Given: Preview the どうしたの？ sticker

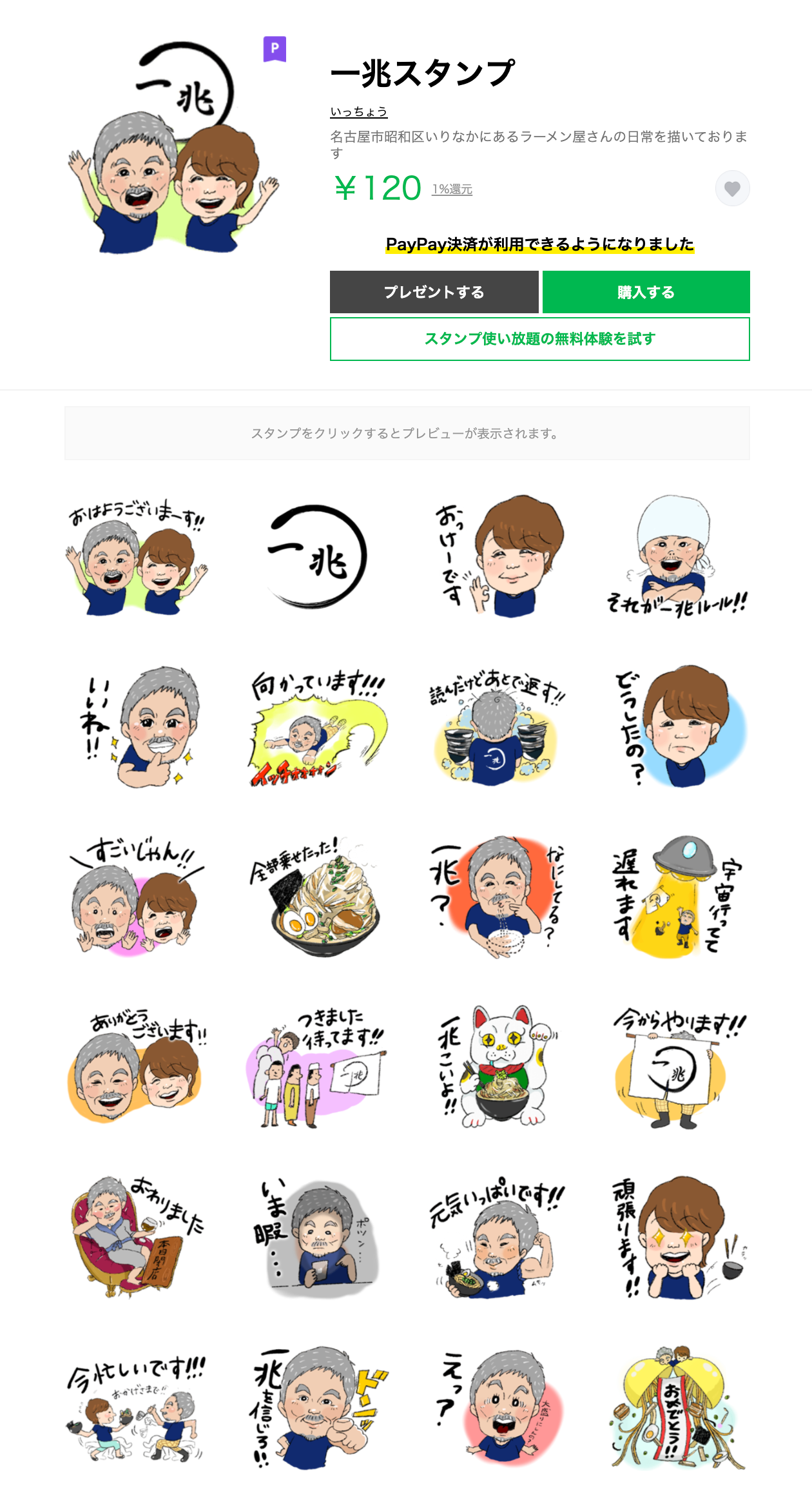Looking at the screenshot, I should (x=677, y=727).
